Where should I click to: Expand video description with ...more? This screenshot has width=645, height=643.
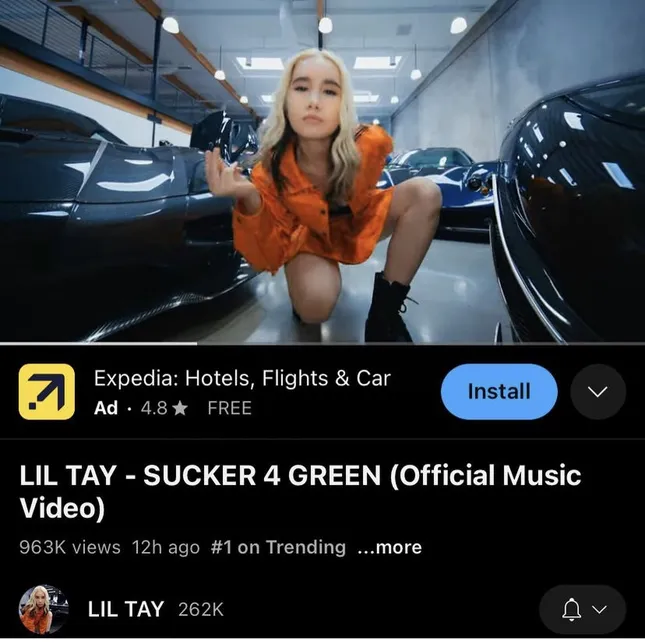click(x=389, y=547)
